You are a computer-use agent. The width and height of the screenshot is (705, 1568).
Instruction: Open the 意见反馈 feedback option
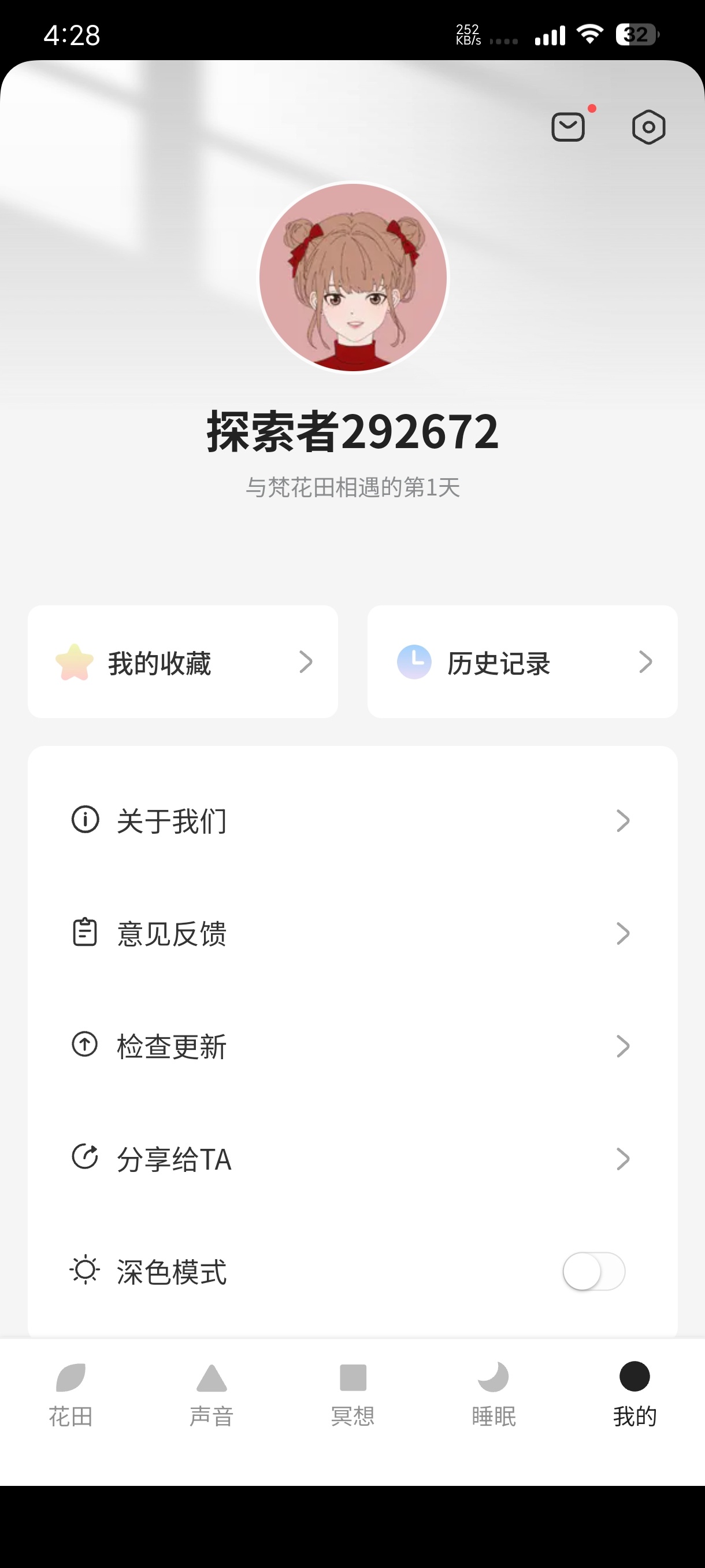172,934
